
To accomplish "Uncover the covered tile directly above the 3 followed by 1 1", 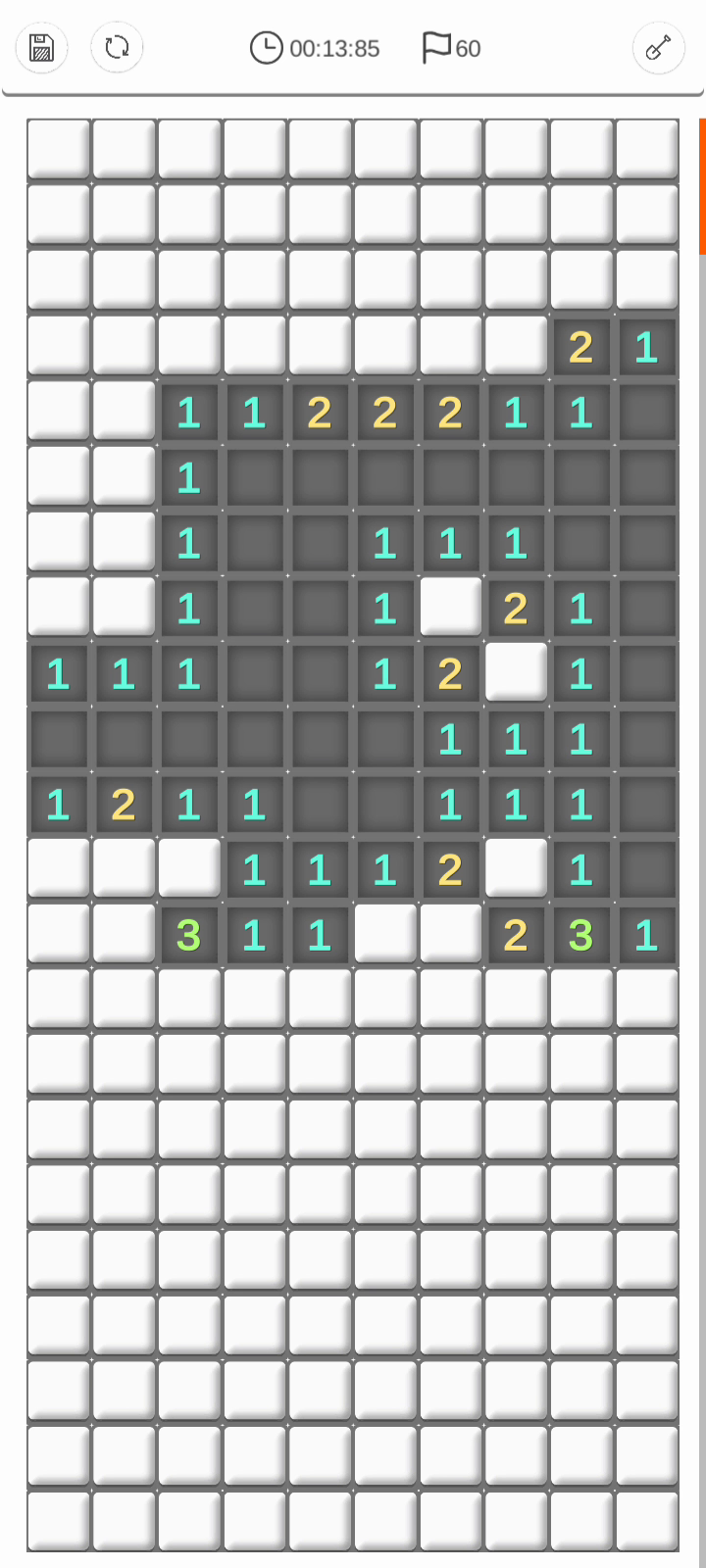I will pos(189,869).
